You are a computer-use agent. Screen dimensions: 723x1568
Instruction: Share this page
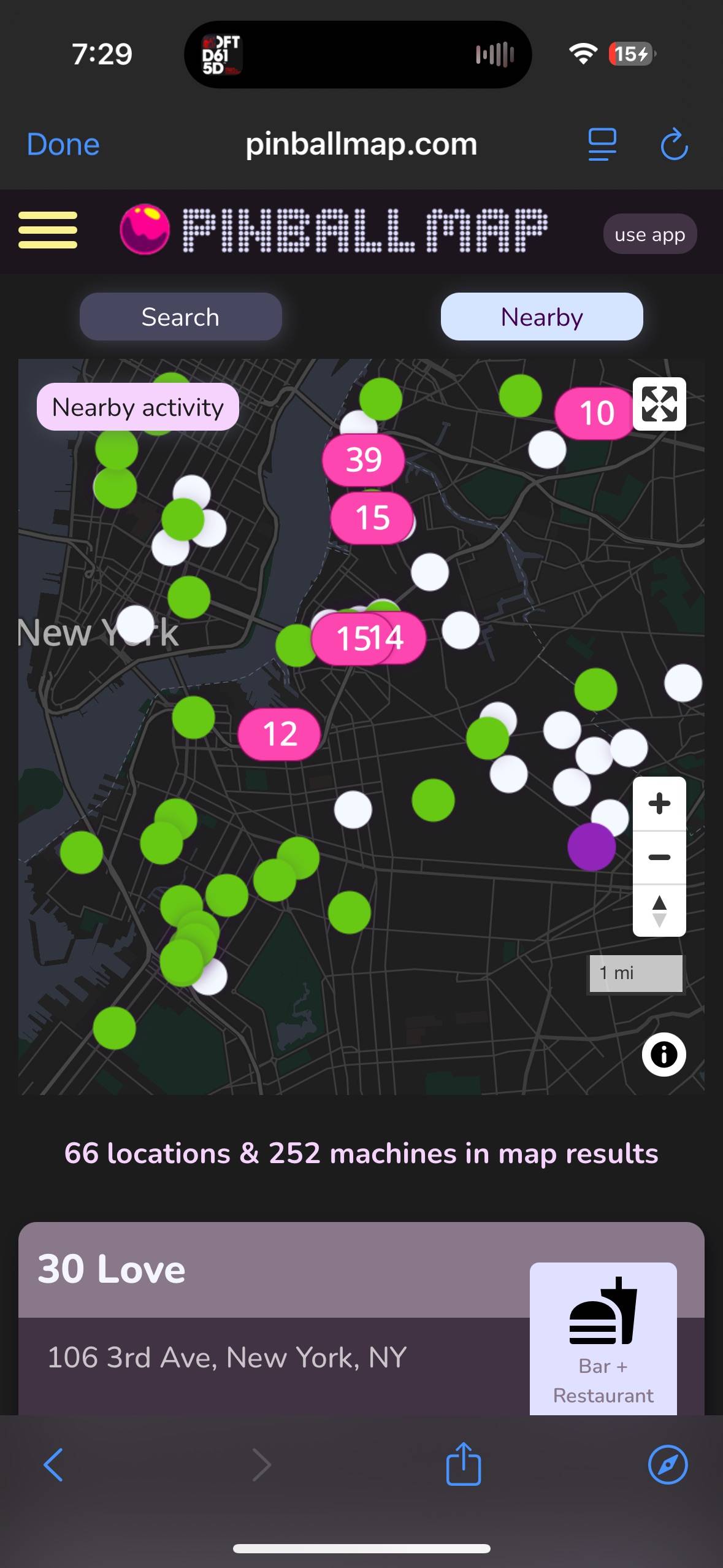[x=464, y=1464]
